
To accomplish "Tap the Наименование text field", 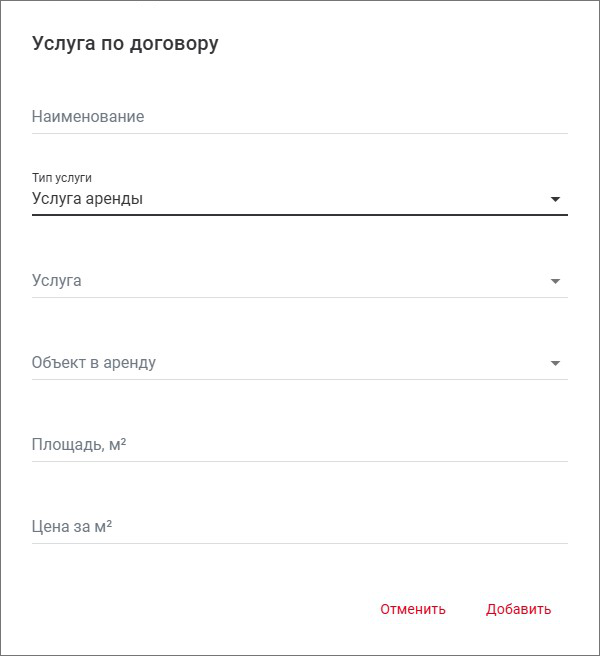I will pyautogui.click(x=299, y=117).
